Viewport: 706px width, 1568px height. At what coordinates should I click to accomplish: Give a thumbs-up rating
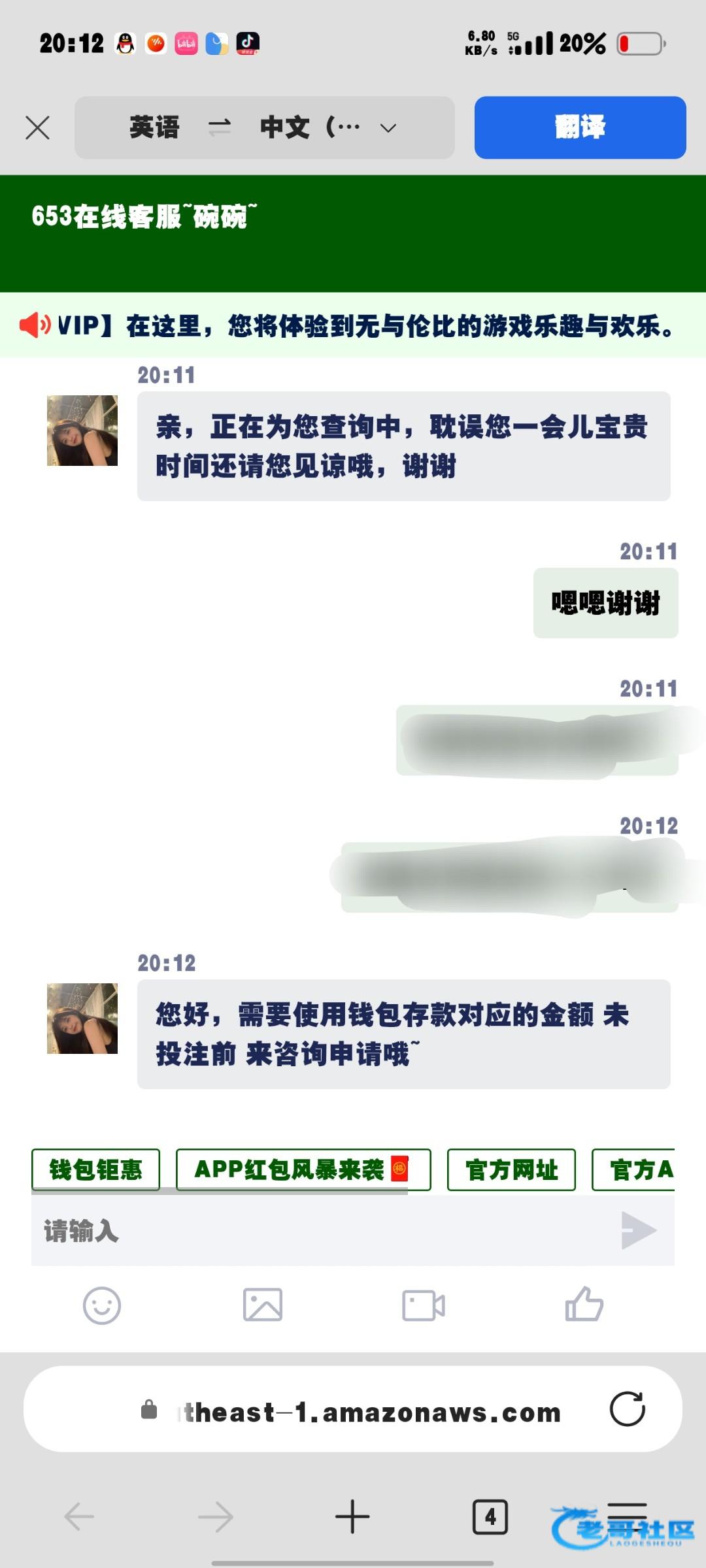coord(584,1304)
